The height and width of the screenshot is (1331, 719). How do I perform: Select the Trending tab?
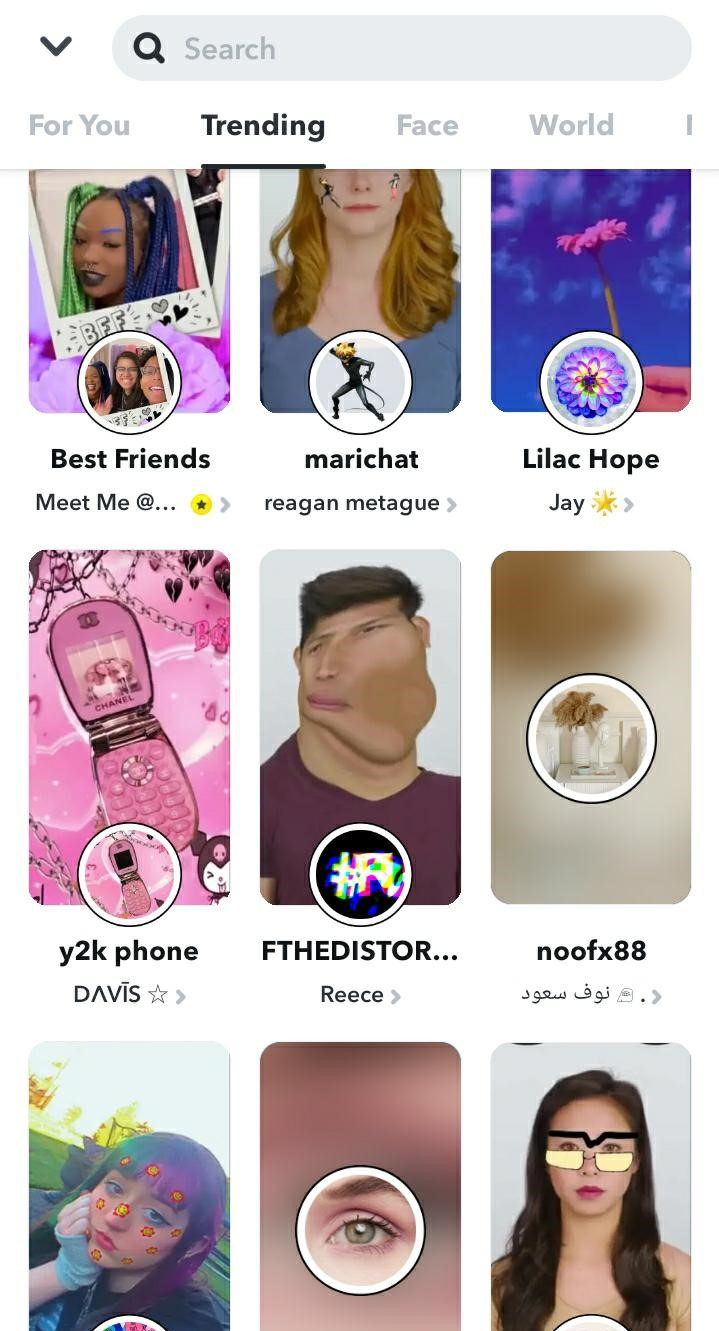point(263,125)
